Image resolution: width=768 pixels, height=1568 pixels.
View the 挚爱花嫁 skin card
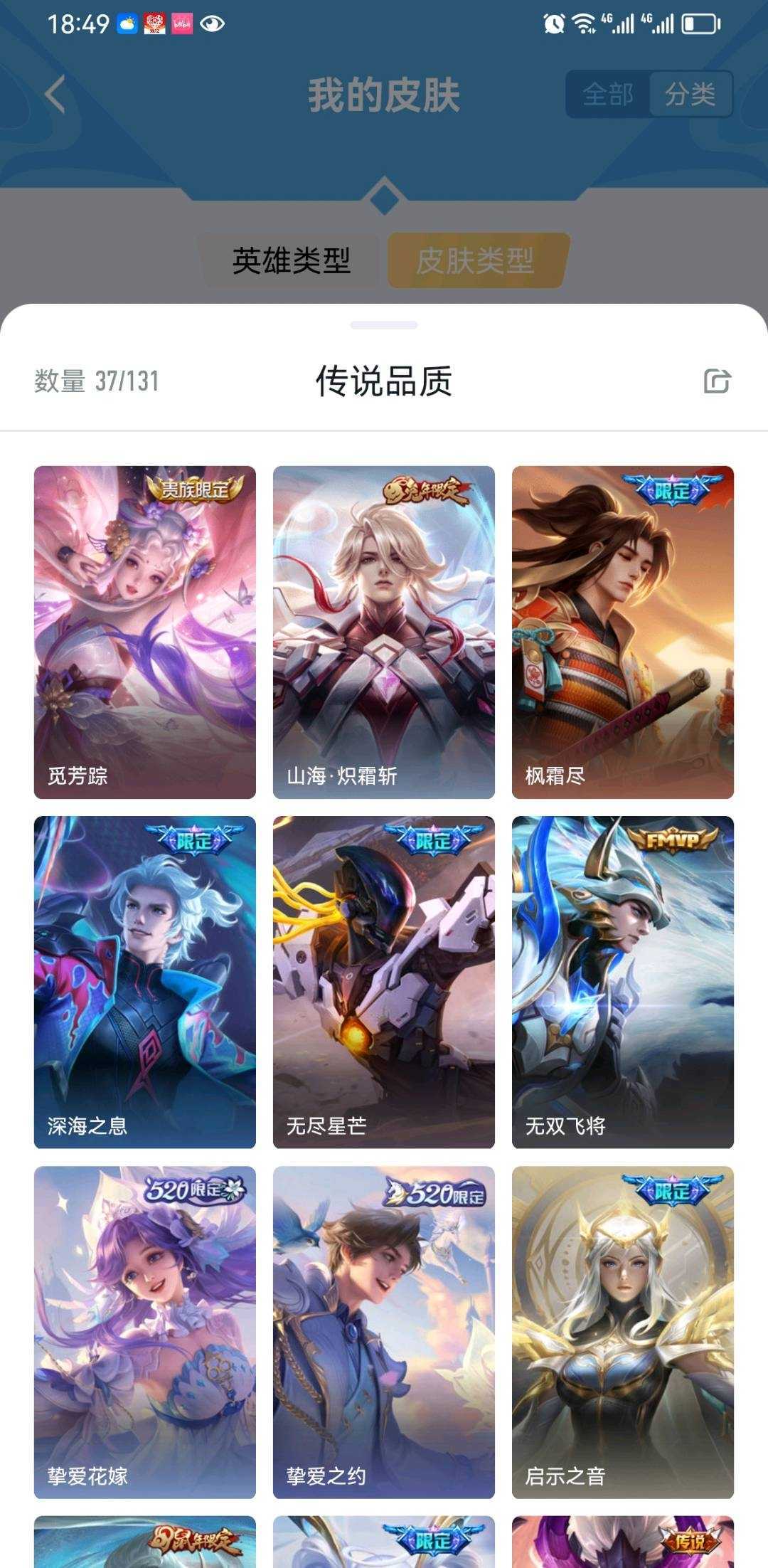point(145,1333)
